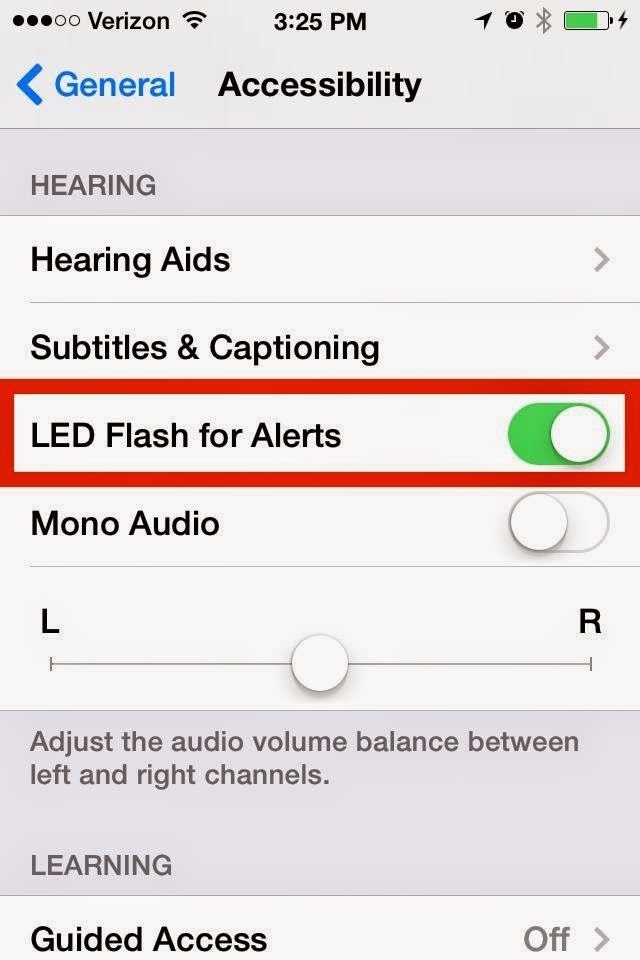Turn off LED Flash for Alerts
Screen dimensions: 640x960
(x=558, y=436)
